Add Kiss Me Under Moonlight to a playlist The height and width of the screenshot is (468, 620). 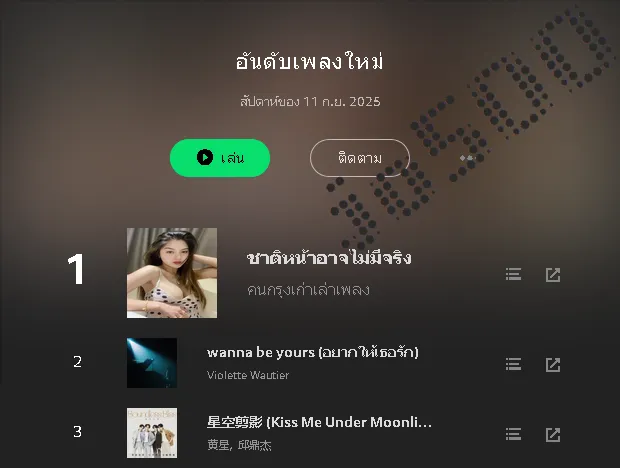coord(513,434)
